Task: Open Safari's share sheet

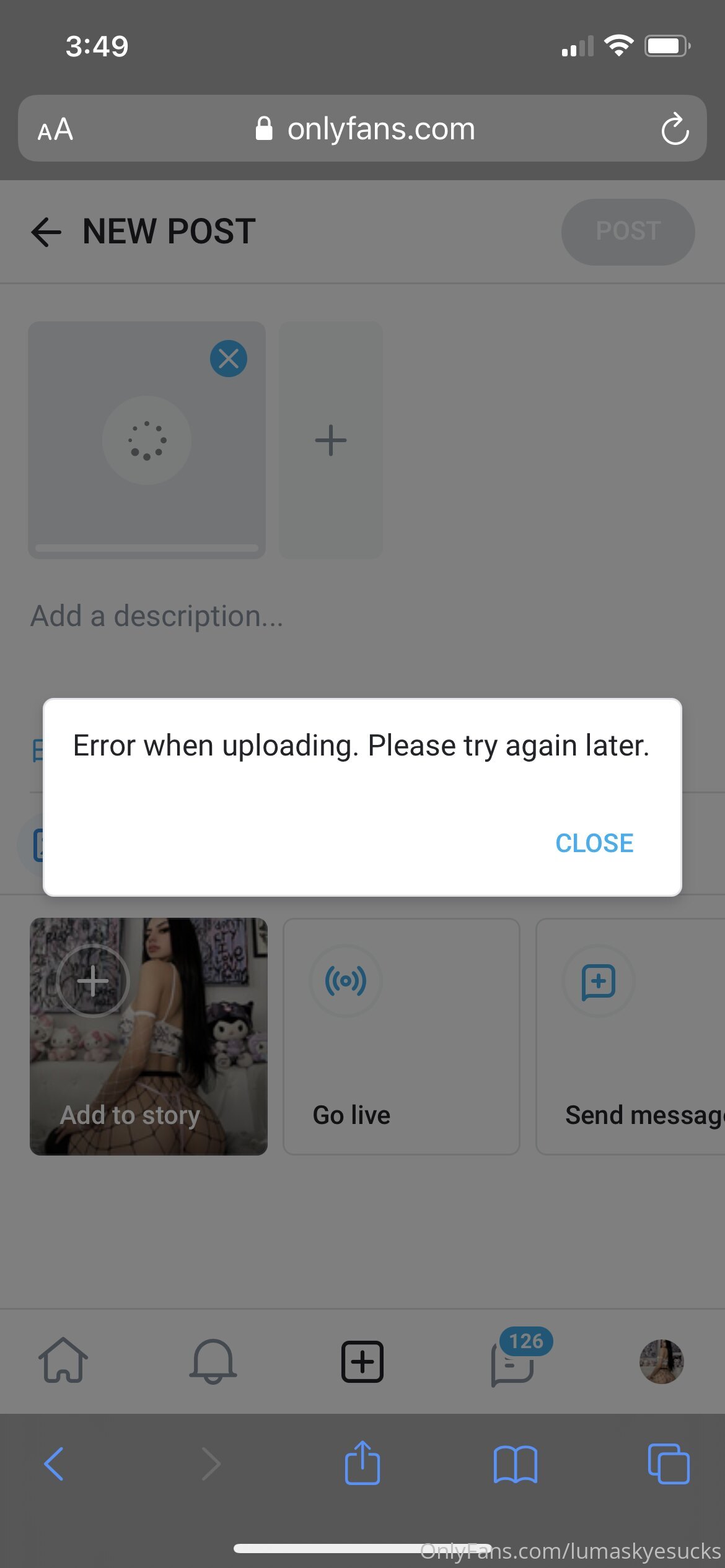Action: [362, 1463]
